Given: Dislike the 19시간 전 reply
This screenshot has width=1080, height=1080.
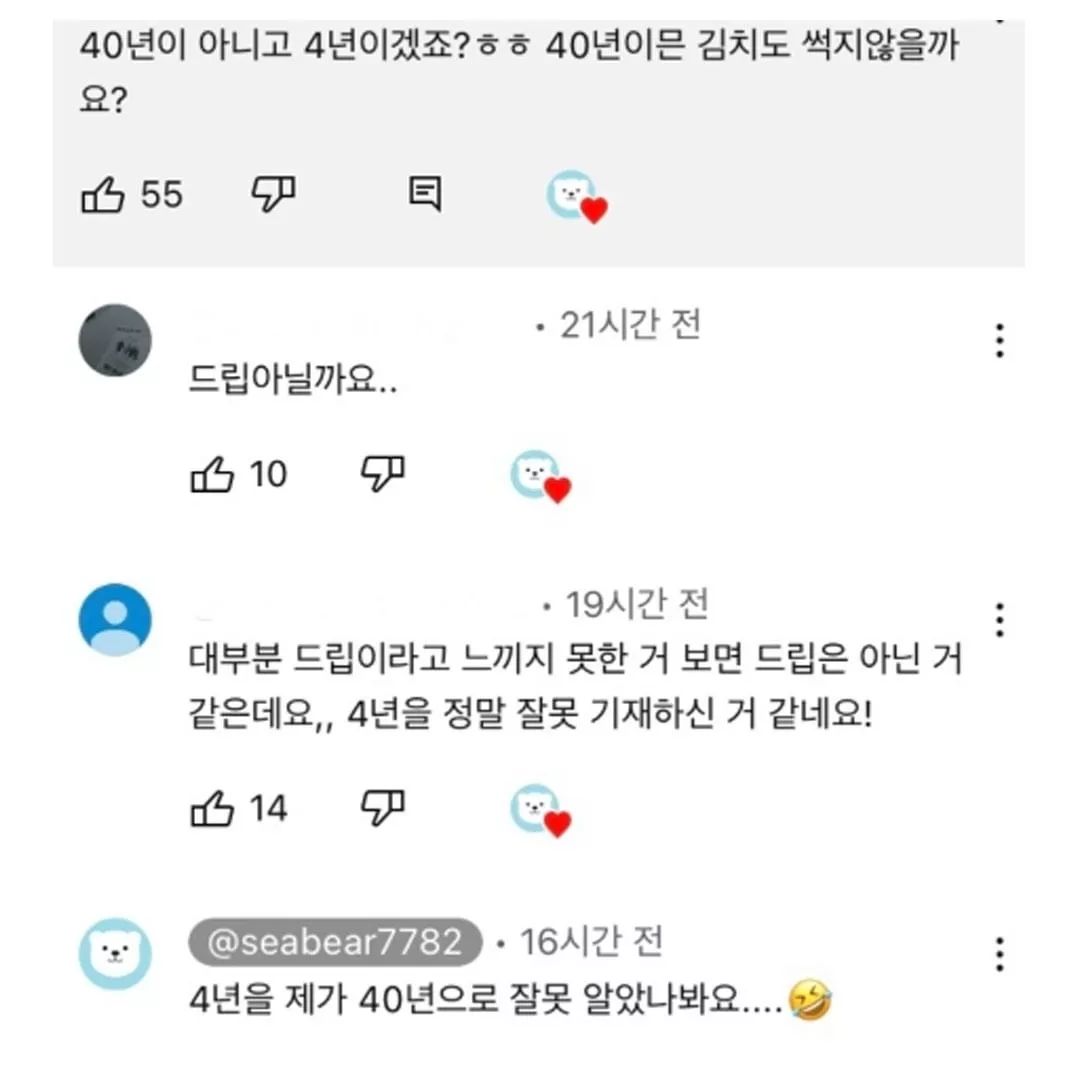Looking at the screenshot, I should [381, 807].
